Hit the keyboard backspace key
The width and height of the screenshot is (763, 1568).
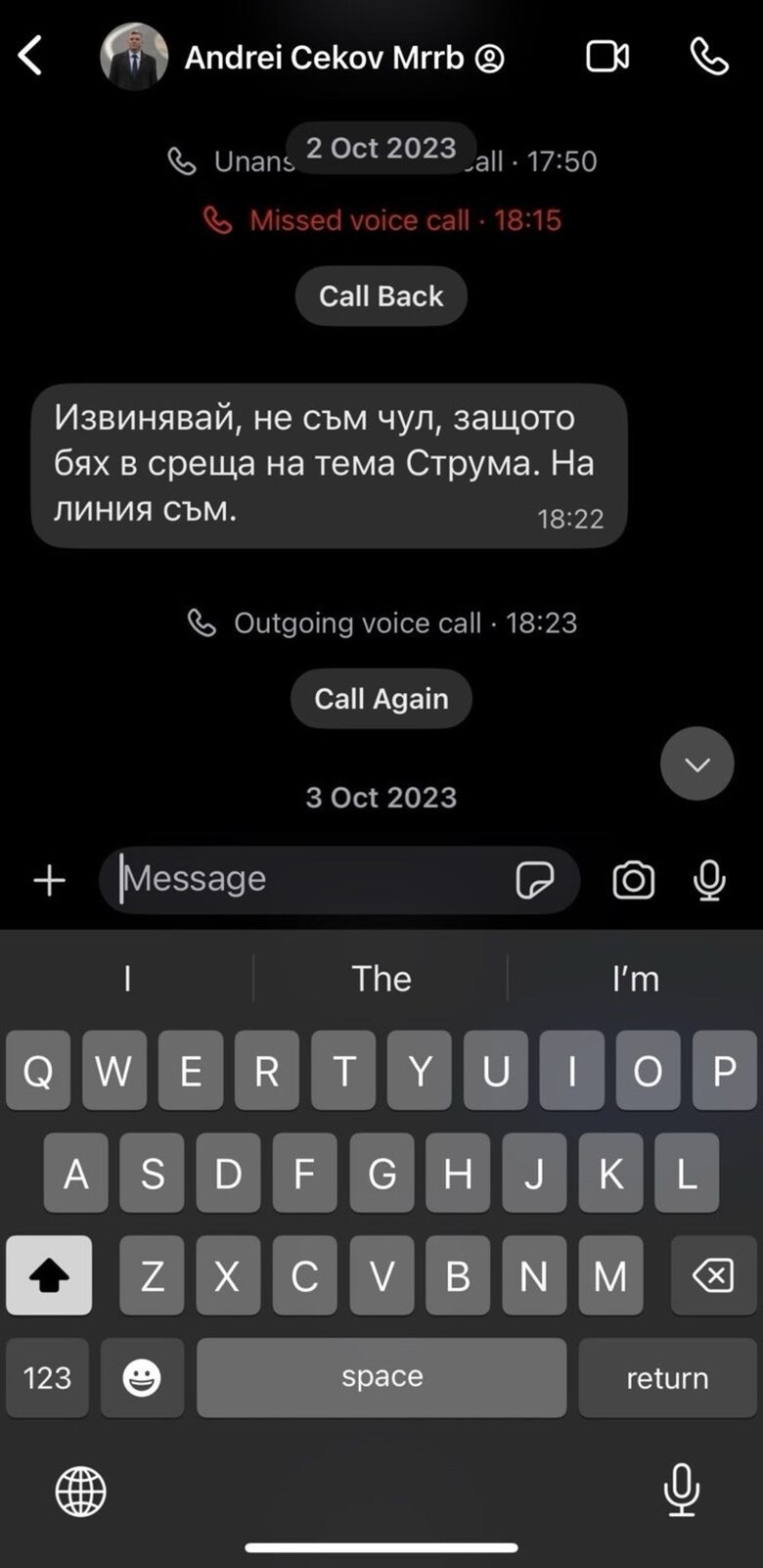coord(713,1275)
